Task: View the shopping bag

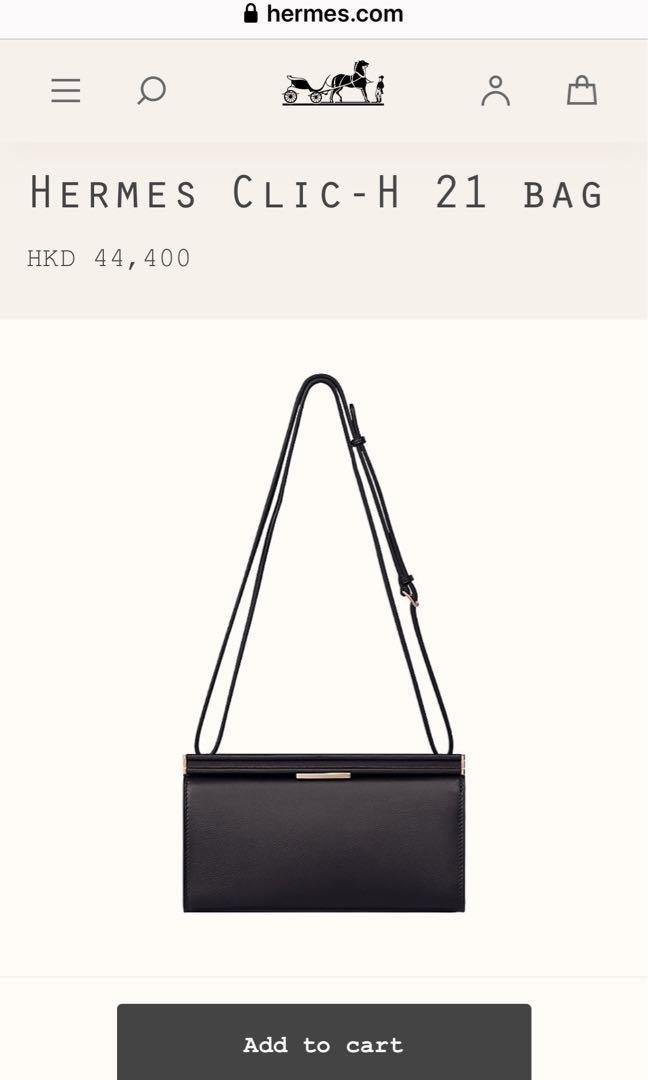Action: pyautogui.click(x=581, y=91)
